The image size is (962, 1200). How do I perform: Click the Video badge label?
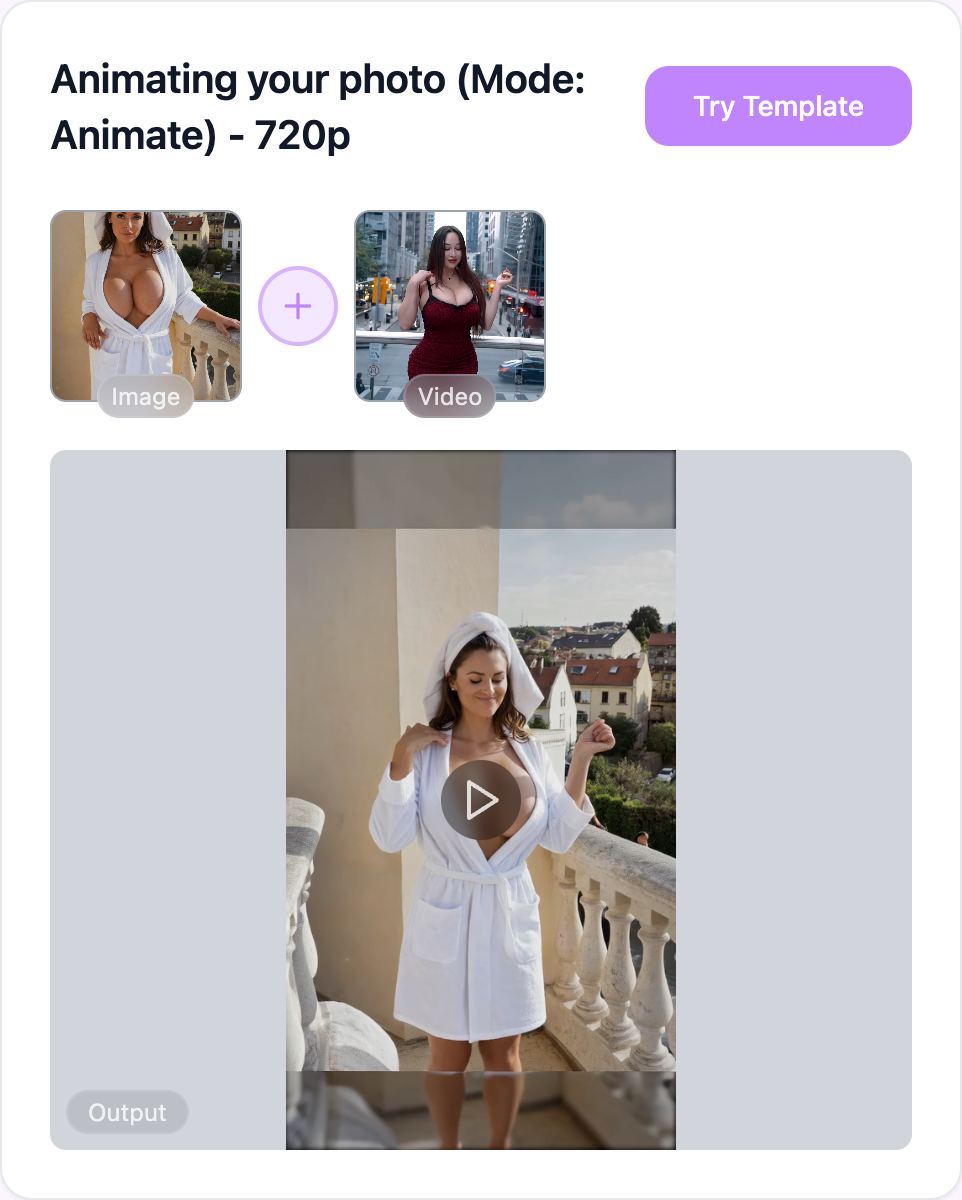tap(449, 396)
